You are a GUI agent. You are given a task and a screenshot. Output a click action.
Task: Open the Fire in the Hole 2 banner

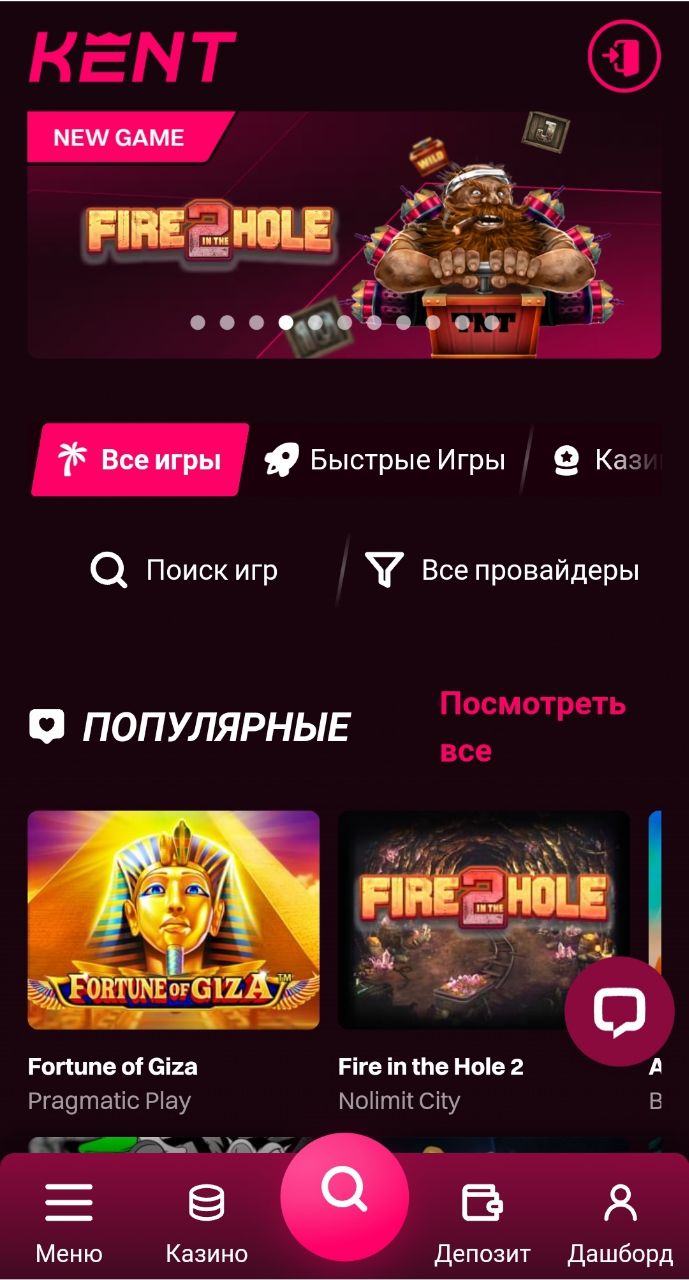pos(343,235)
